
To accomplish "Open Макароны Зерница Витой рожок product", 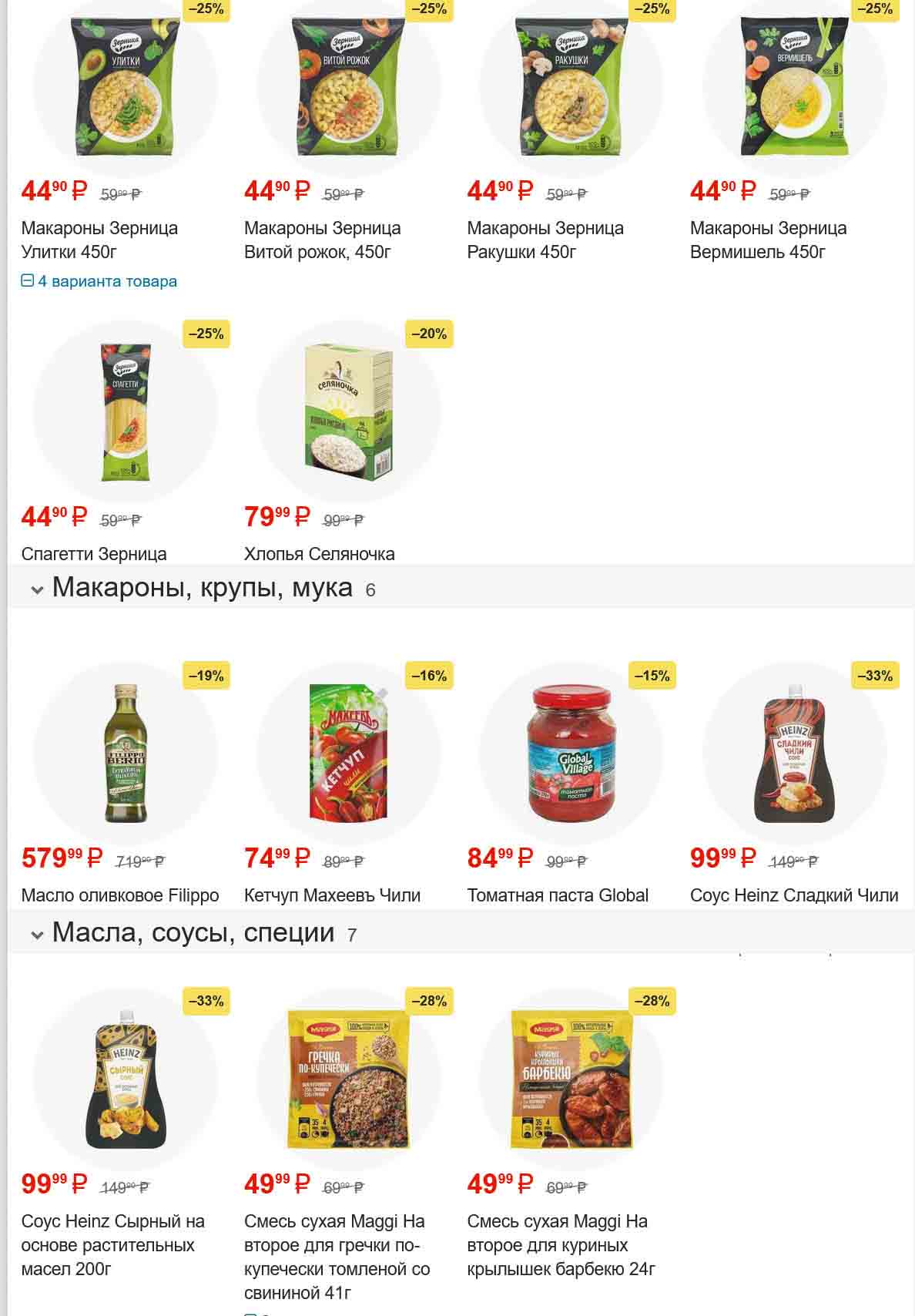I will coord(322,240).
